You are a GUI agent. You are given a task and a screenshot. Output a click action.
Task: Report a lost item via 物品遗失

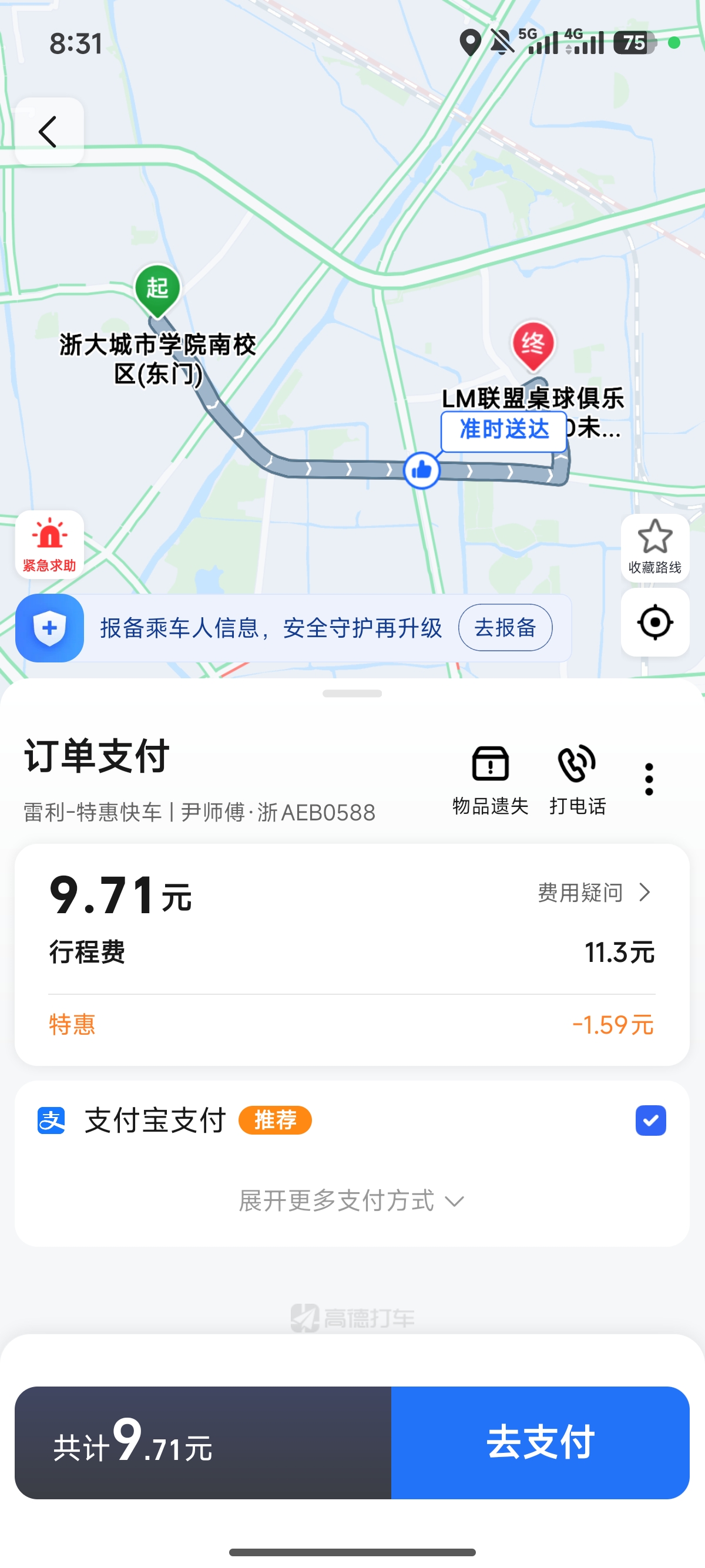[490, 780]
